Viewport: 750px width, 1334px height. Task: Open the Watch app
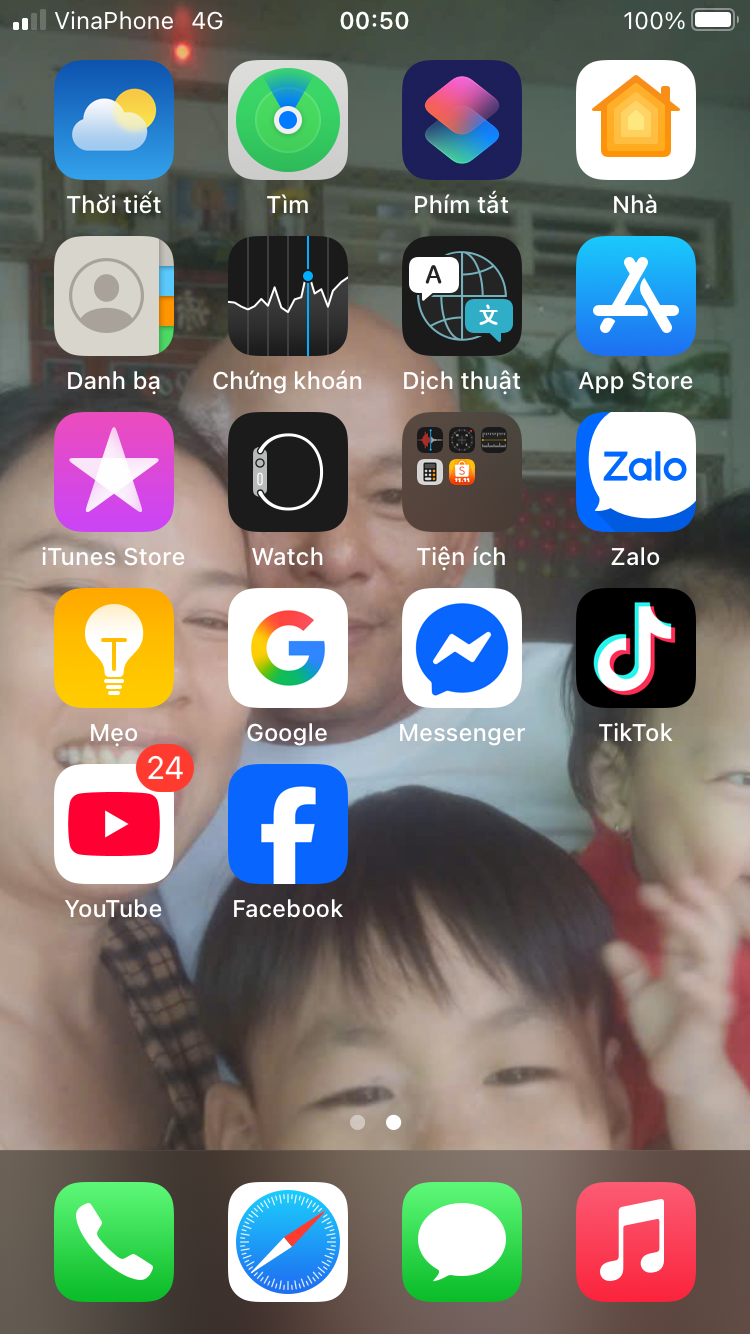(x=288, y=472)
